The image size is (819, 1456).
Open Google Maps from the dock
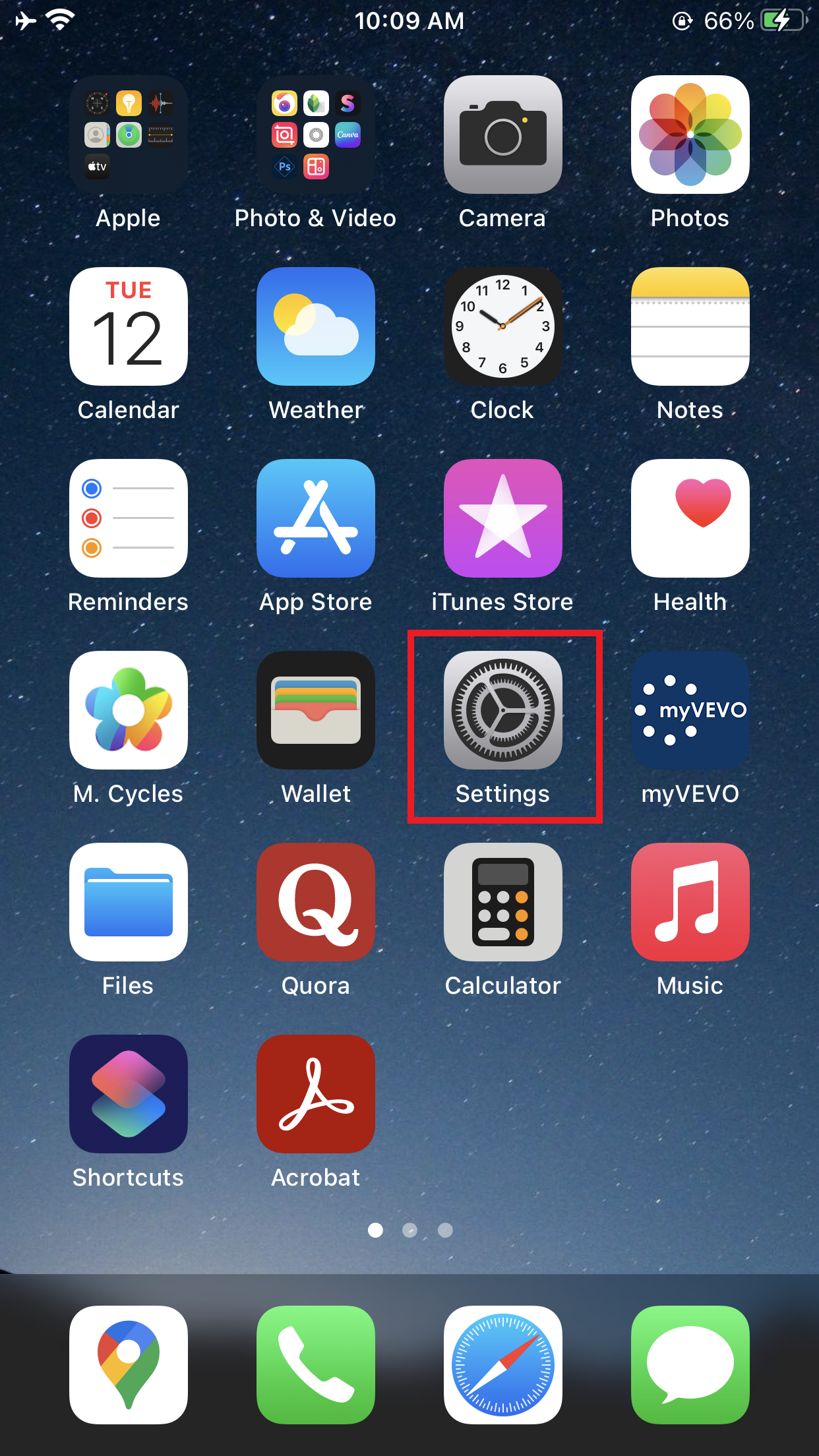pyautogui.click(x=129, y=1365)
